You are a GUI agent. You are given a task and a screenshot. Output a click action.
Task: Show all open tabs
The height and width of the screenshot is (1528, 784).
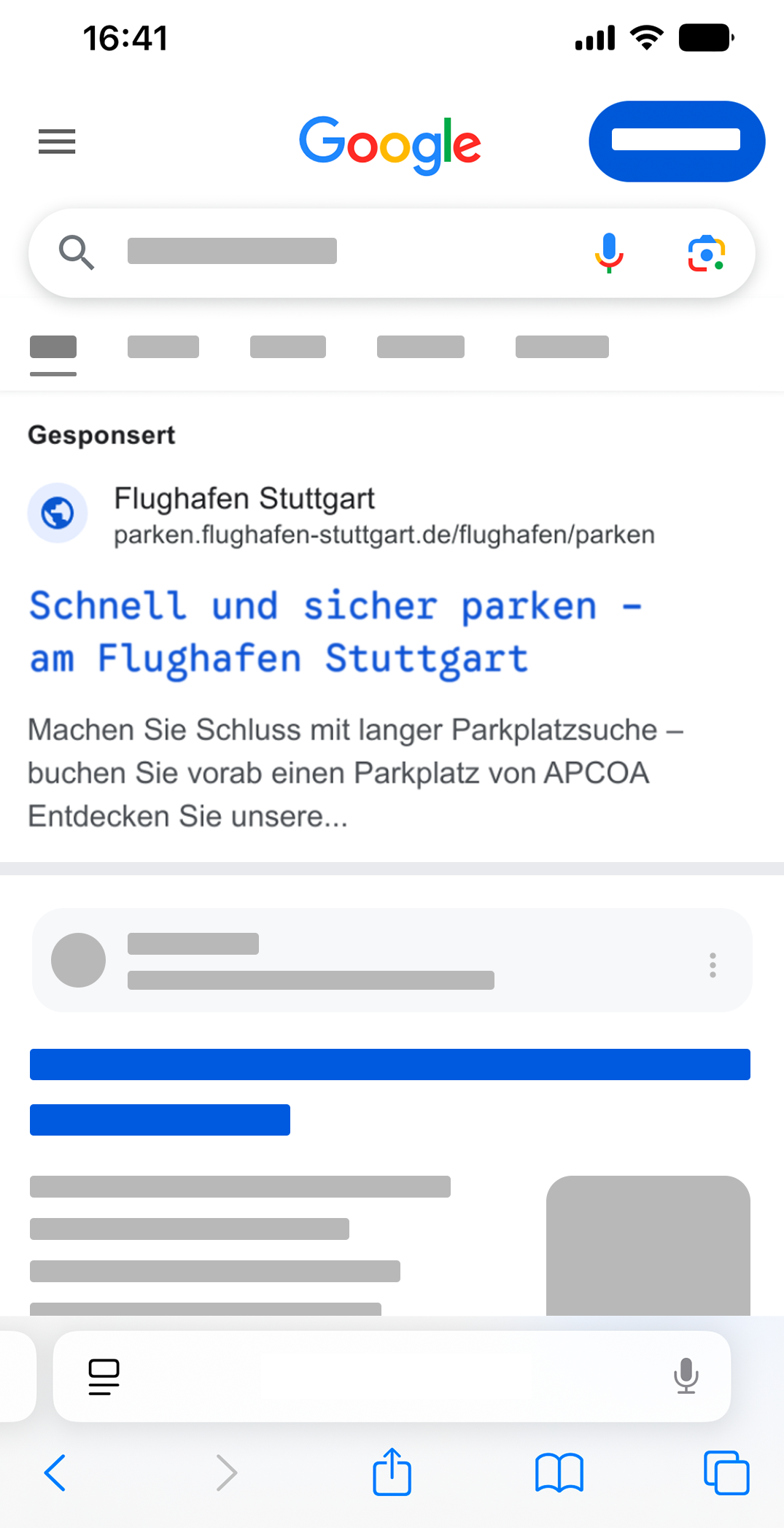coord(726,1473)
